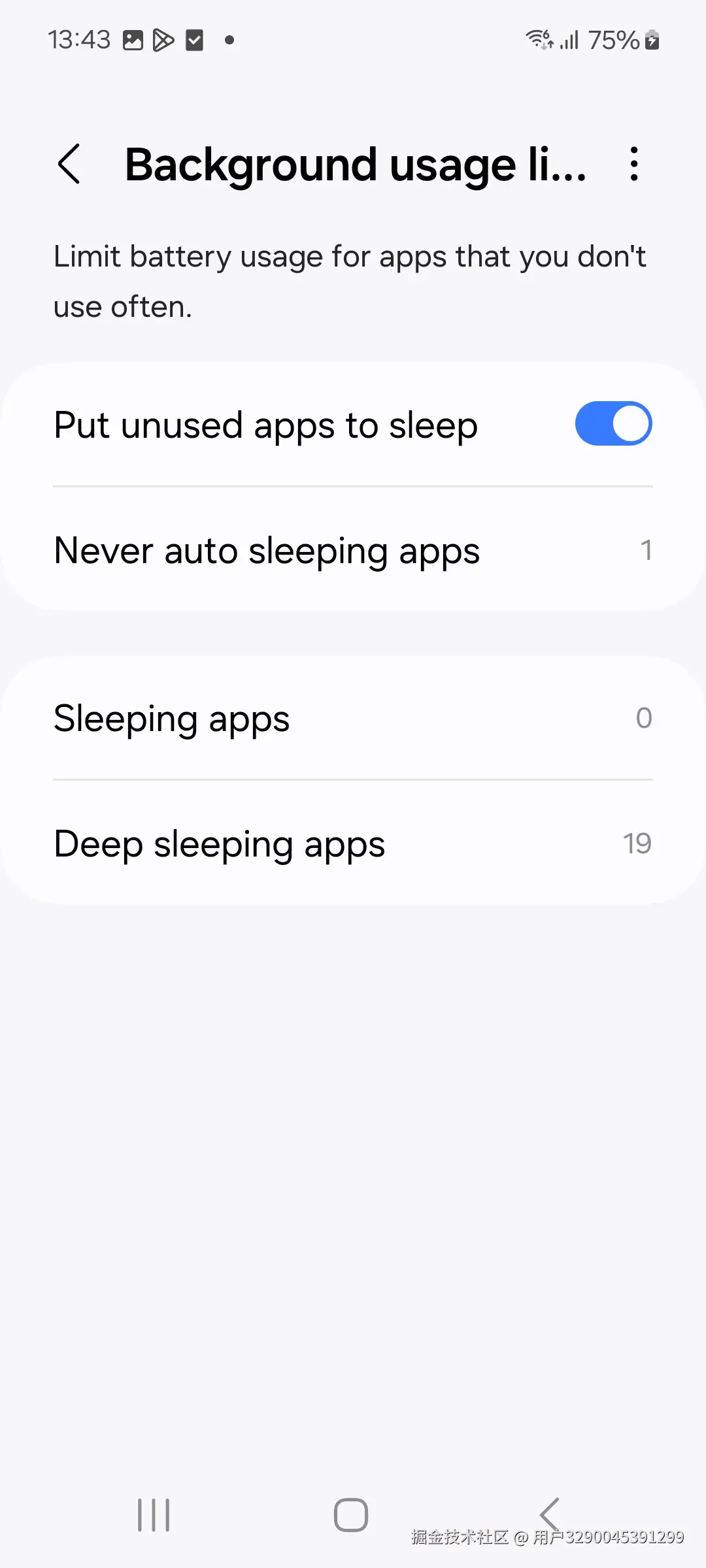Tap the blue toggle on the settings row
Image resolution: width=706 pixels, height=1568 pixels.
pyautogui.click(x=613, y=423)
